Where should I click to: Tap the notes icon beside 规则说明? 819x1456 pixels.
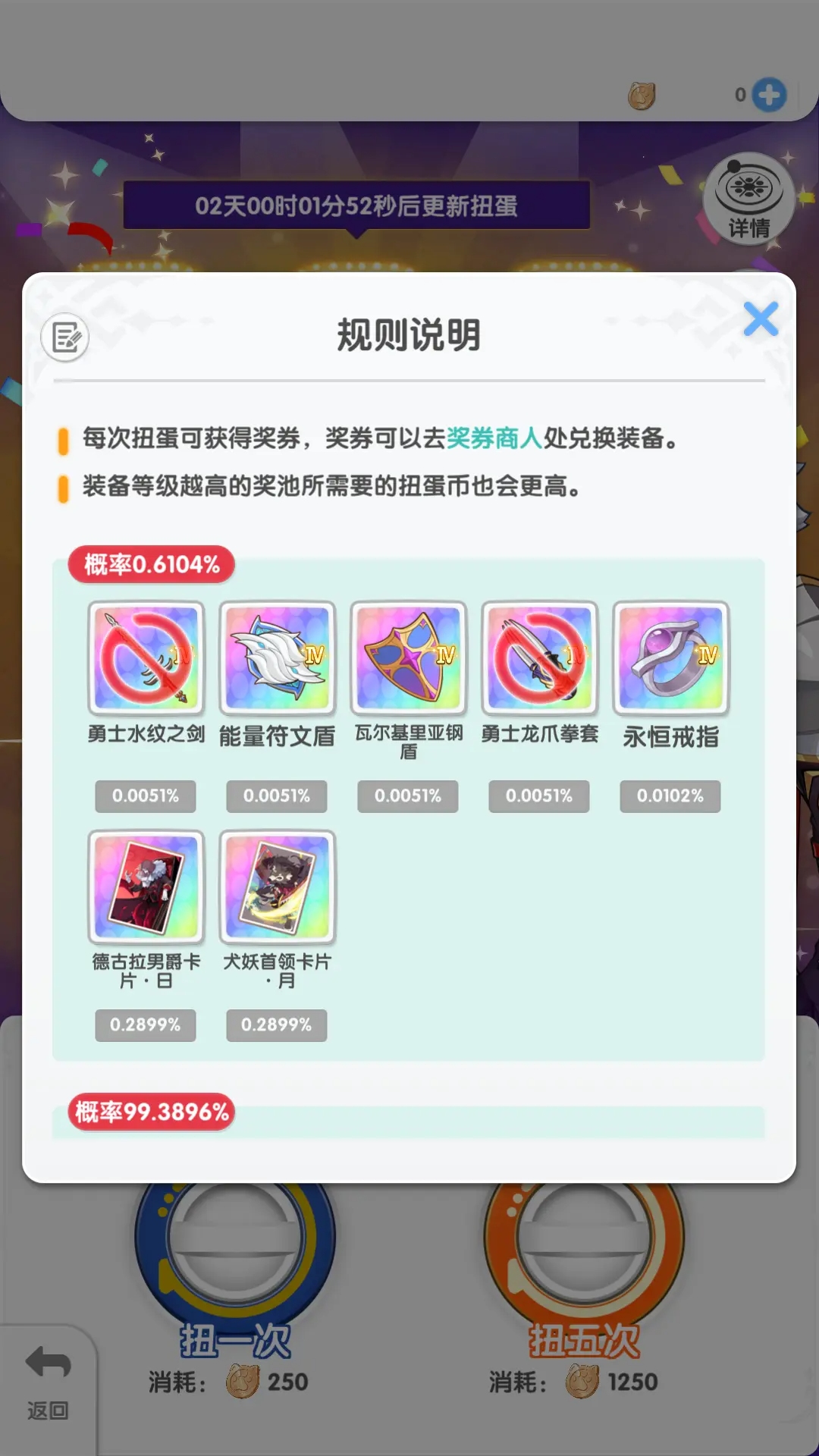[x=65, y=337]
